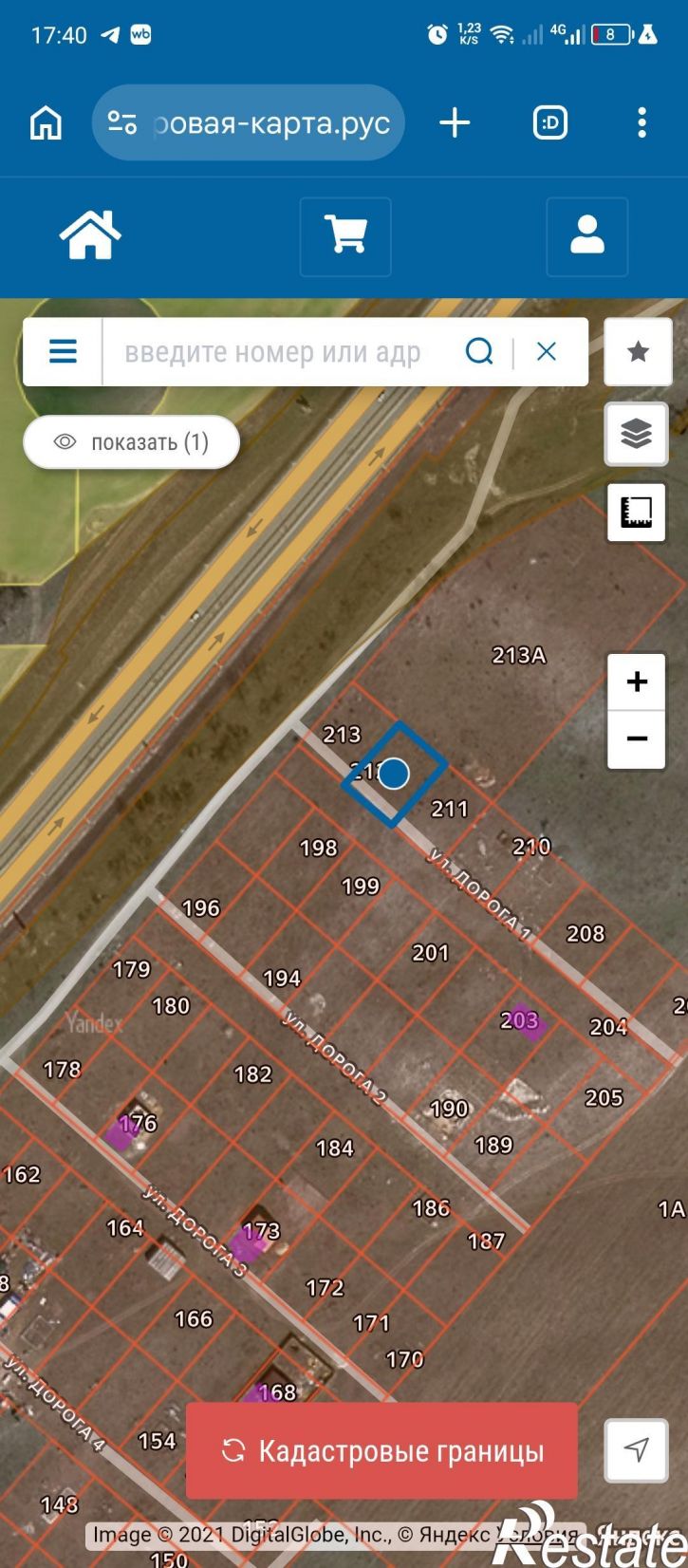The image size is (688, 1568).
Task: Open the hamburger menu beside search field
Action: [x=63, y=352]
